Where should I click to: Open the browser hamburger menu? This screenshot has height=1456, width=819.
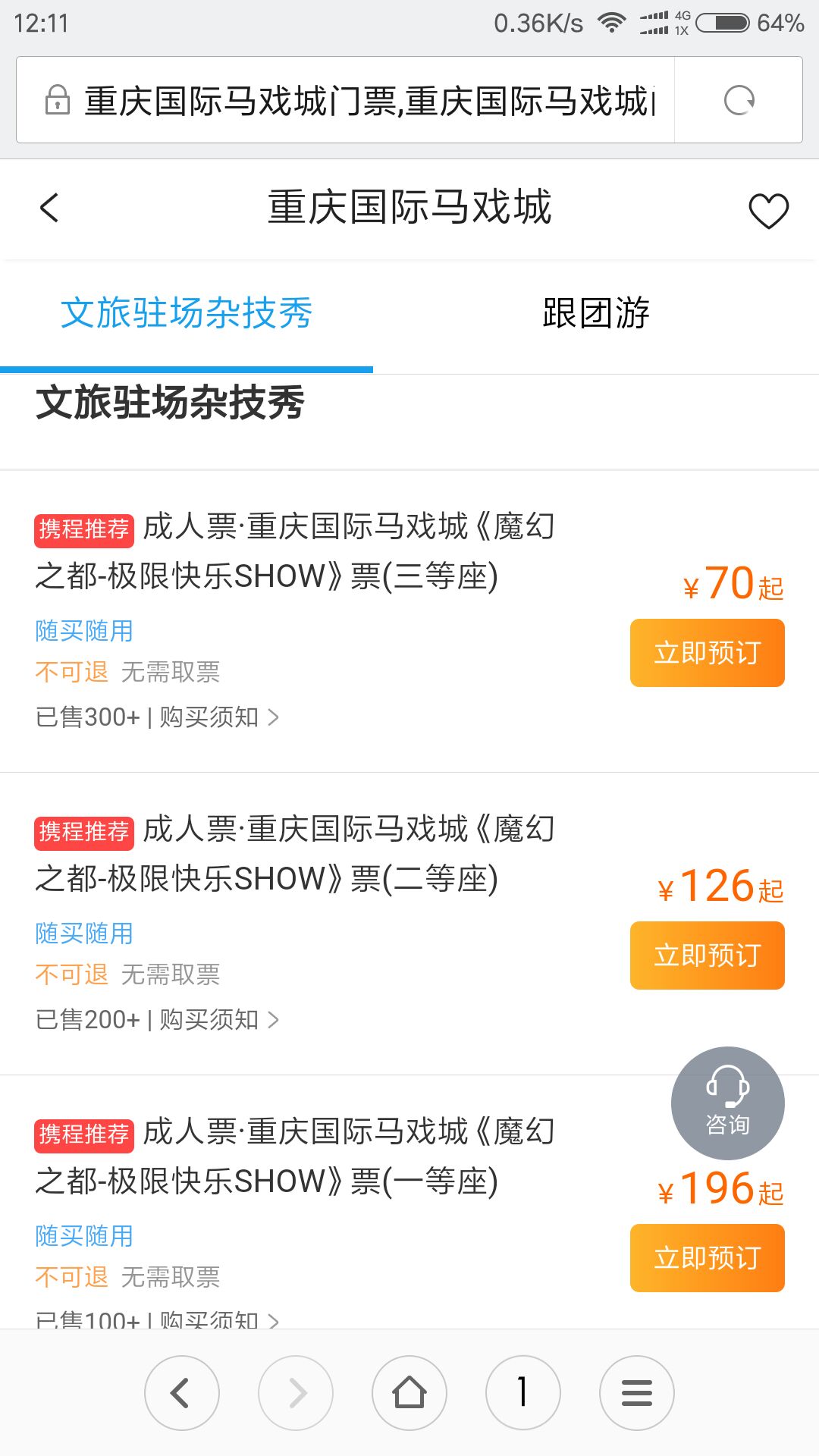pos(637,1392)
